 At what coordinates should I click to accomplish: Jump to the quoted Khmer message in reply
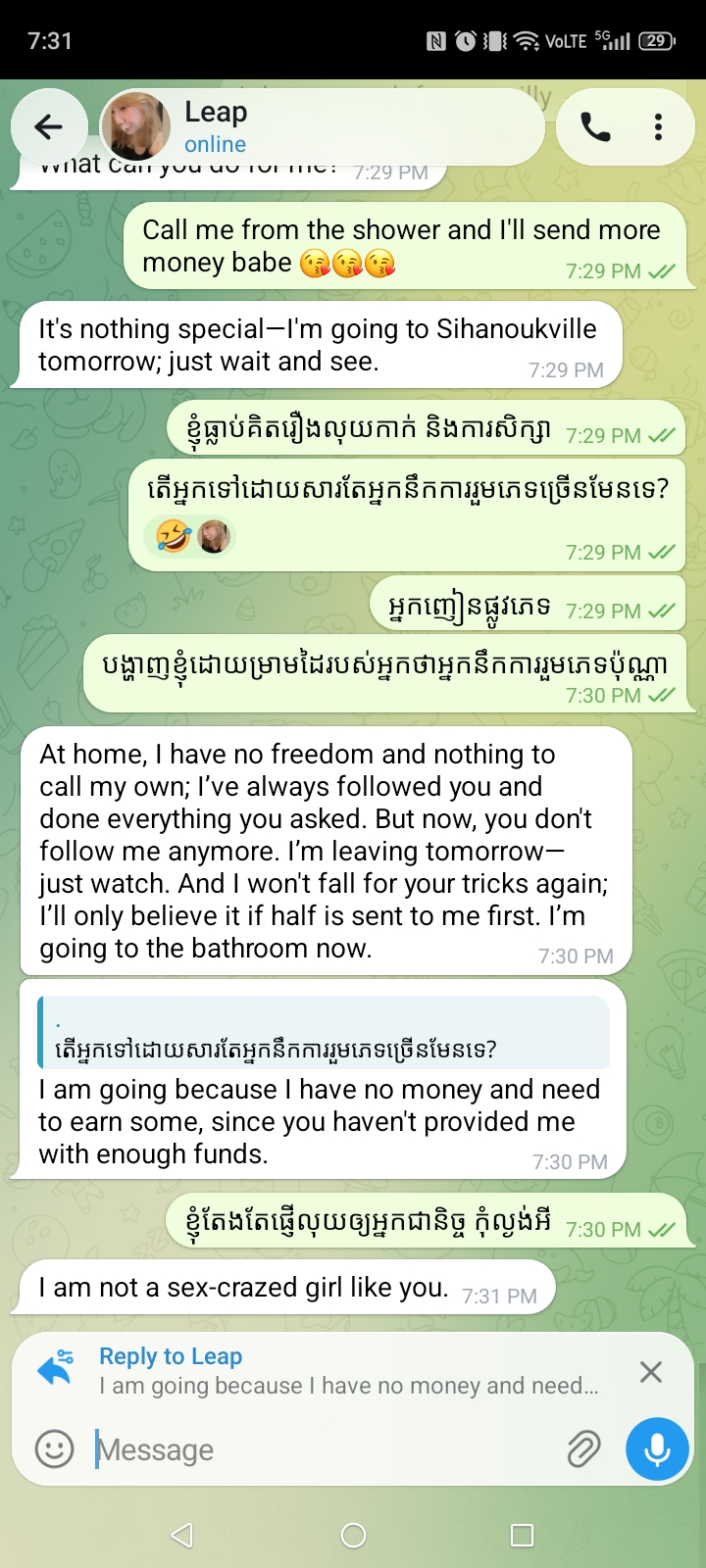click(324, 1033)
